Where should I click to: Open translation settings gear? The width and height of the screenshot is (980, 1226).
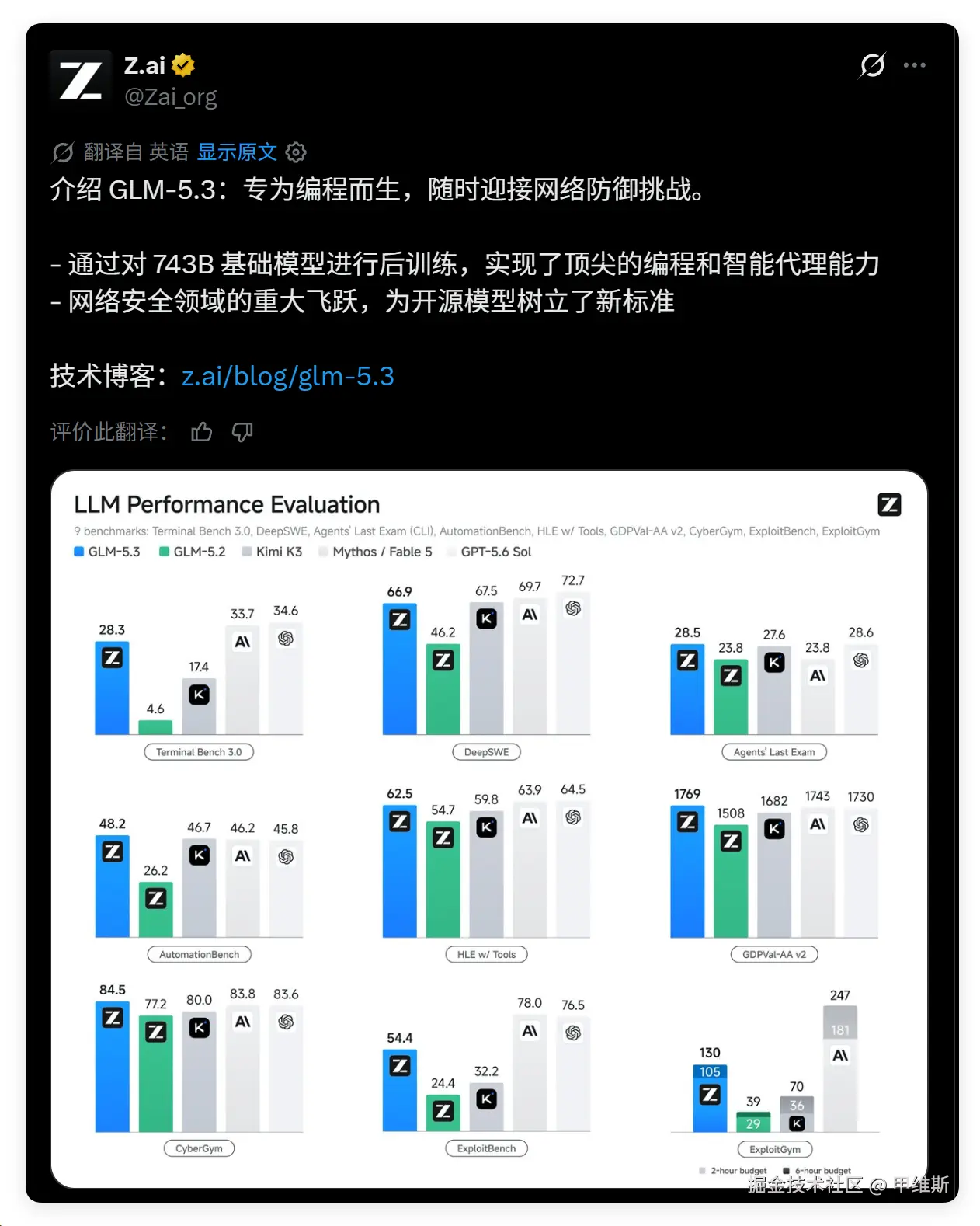296,152
